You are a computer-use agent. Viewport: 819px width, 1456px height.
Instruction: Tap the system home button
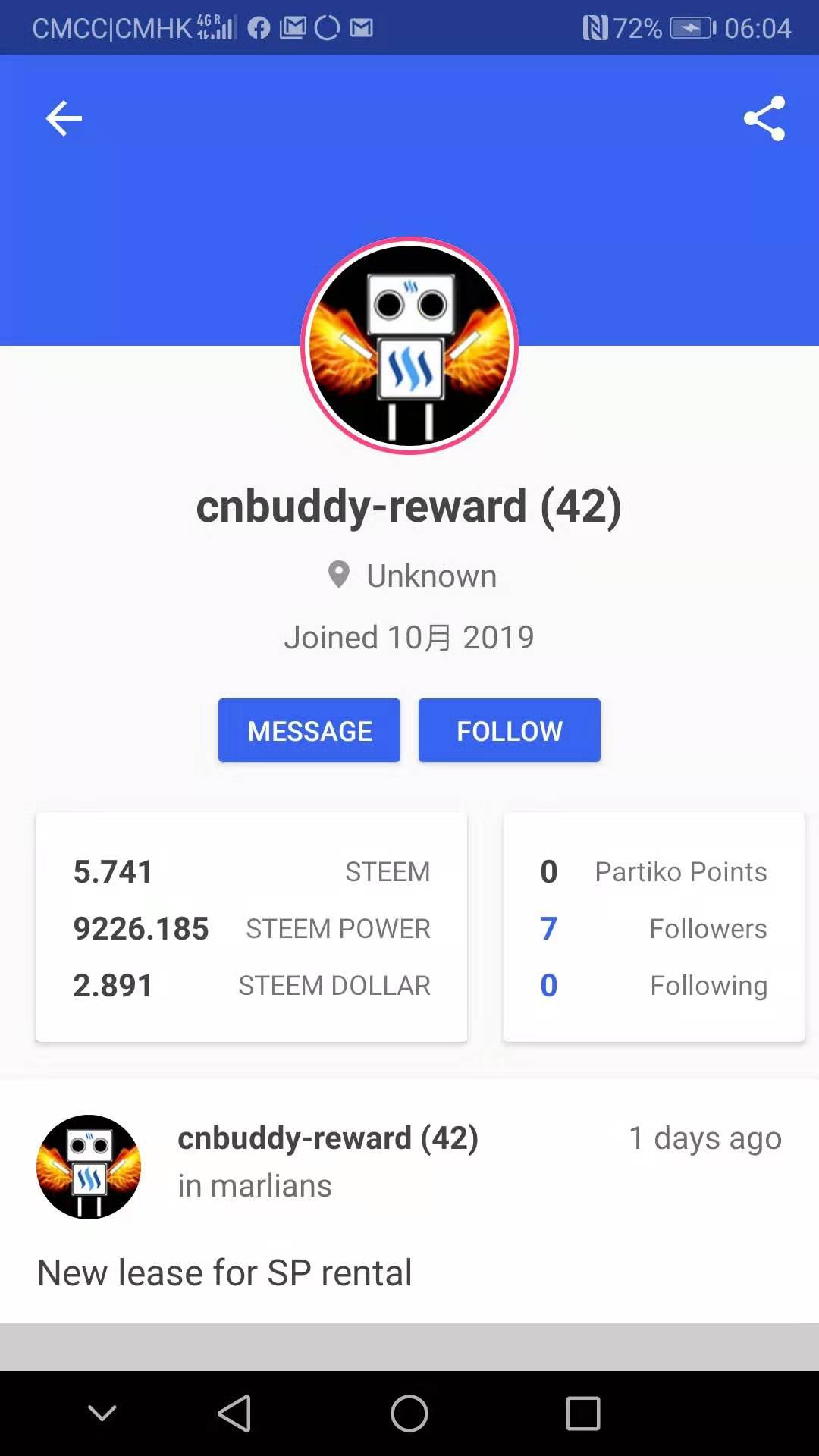point(409,1414)
